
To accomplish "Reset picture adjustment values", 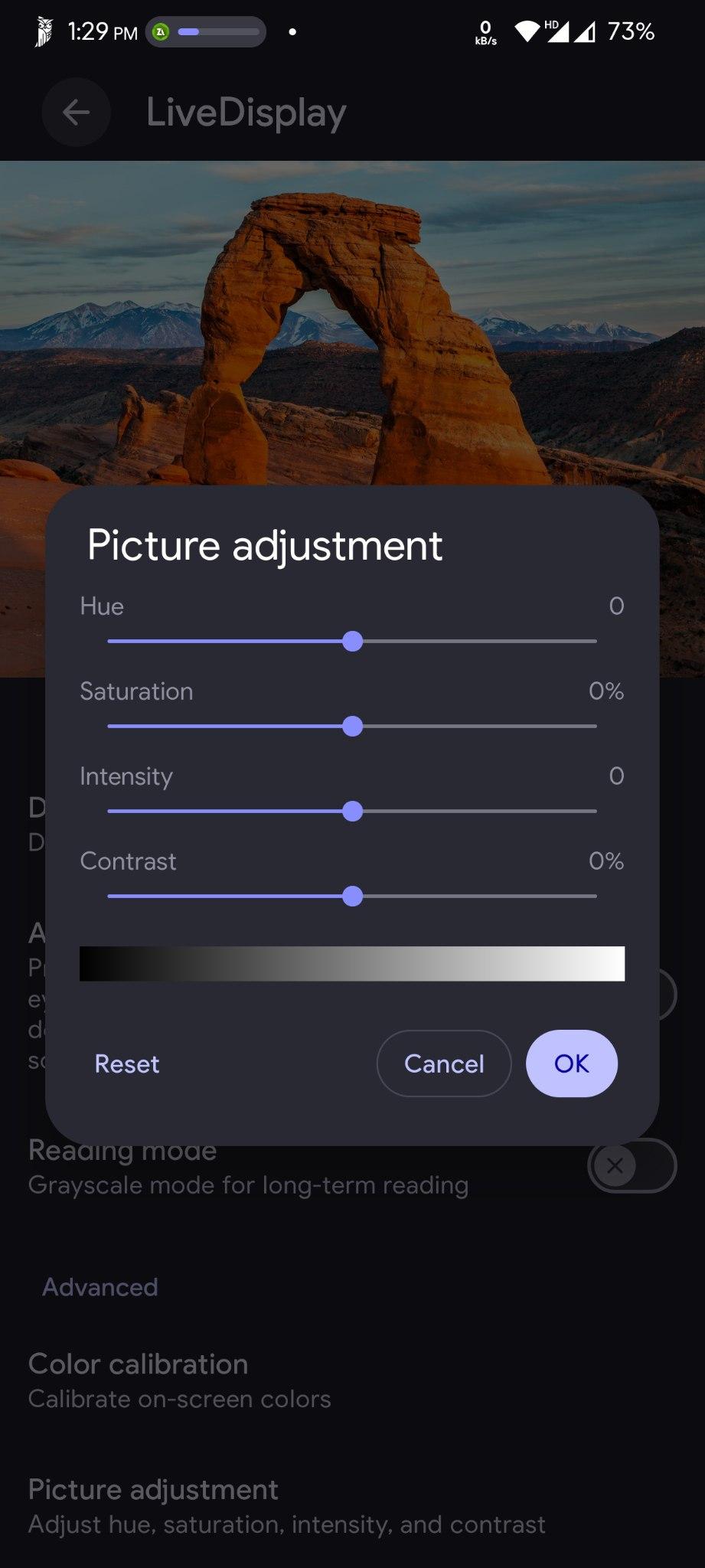I will point(126,1063).
